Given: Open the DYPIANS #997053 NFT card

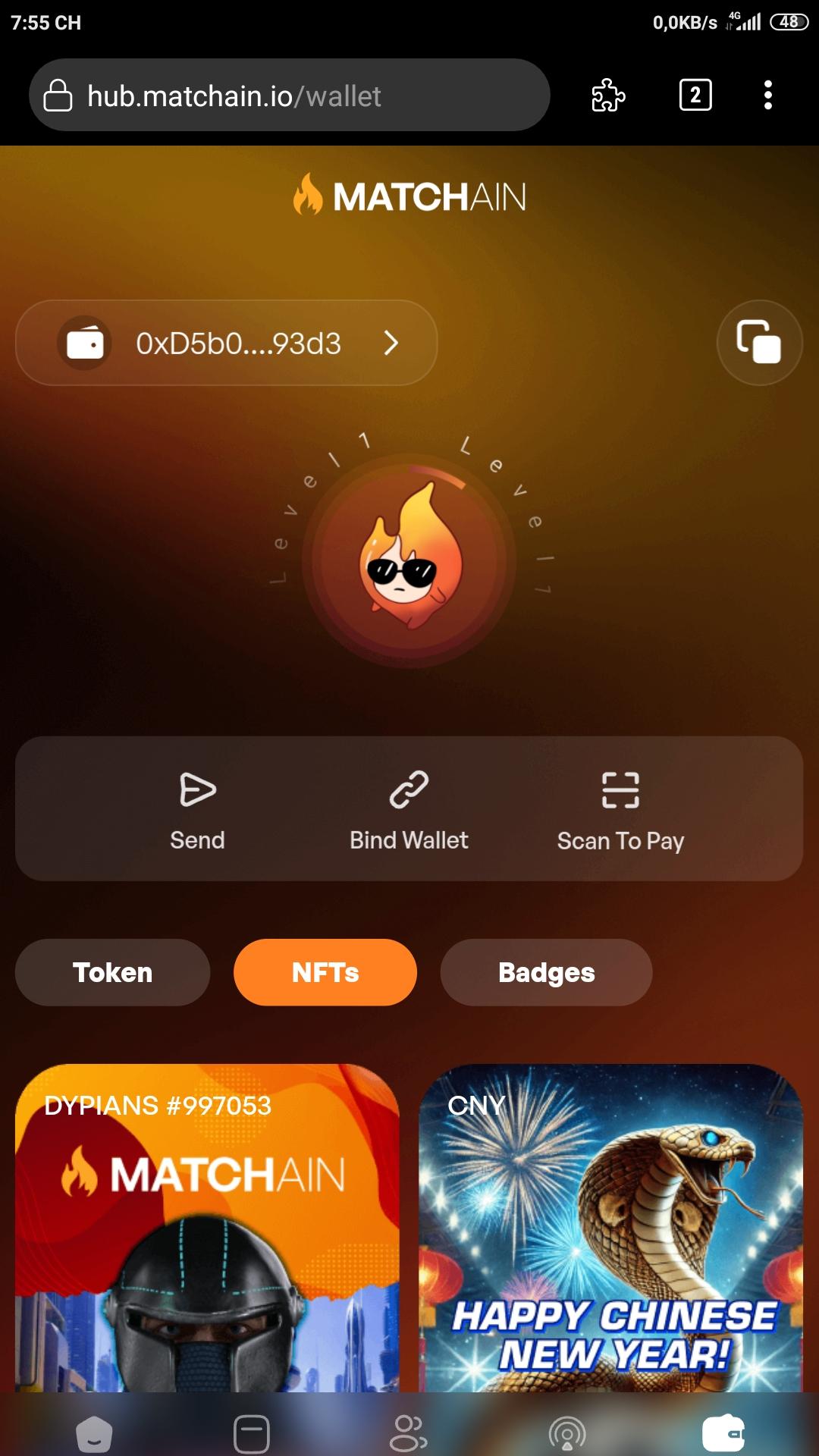Looking at the screenshot, I should [207, 1228].
